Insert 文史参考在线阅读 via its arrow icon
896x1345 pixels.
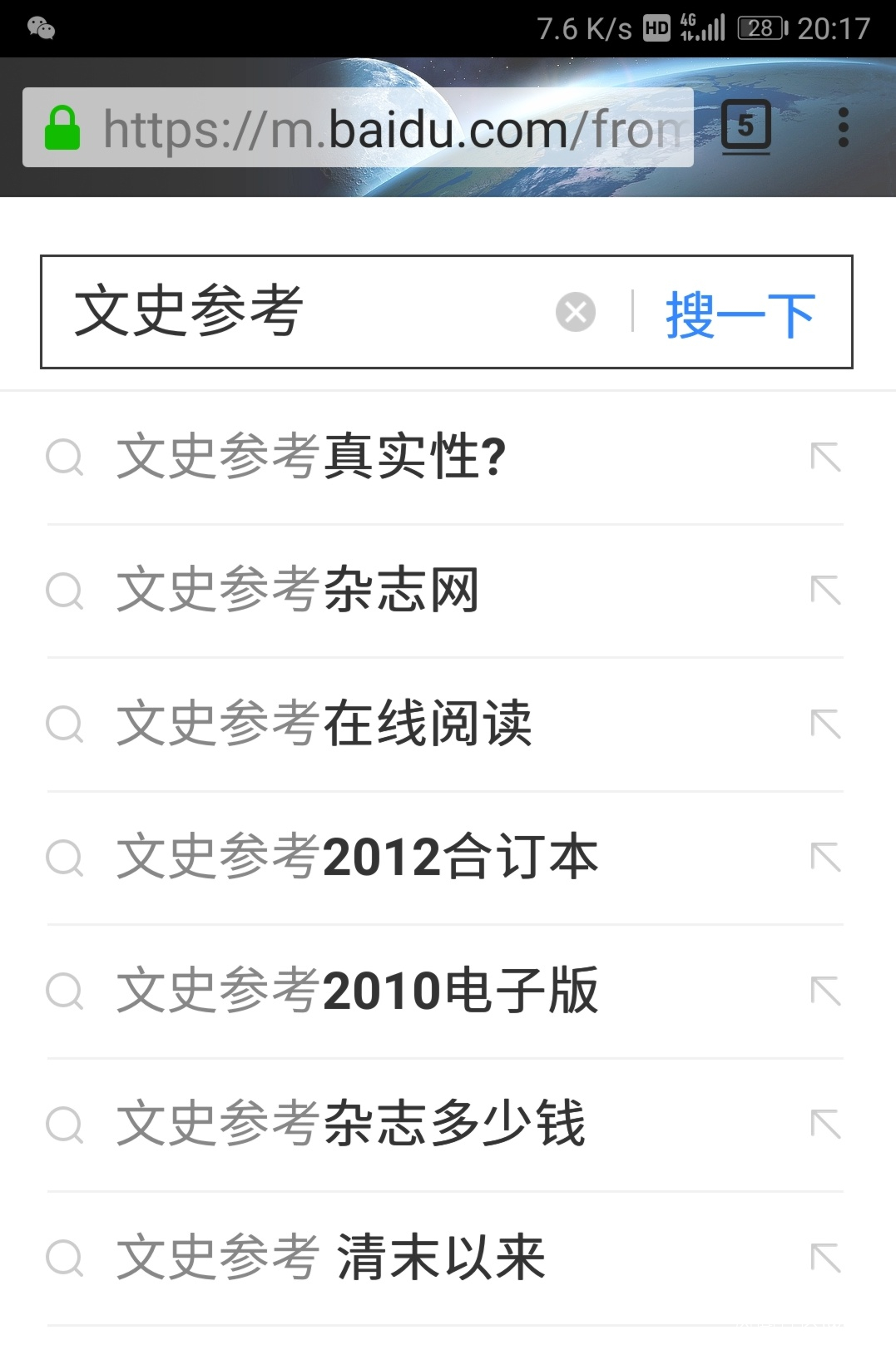[825, 724]
